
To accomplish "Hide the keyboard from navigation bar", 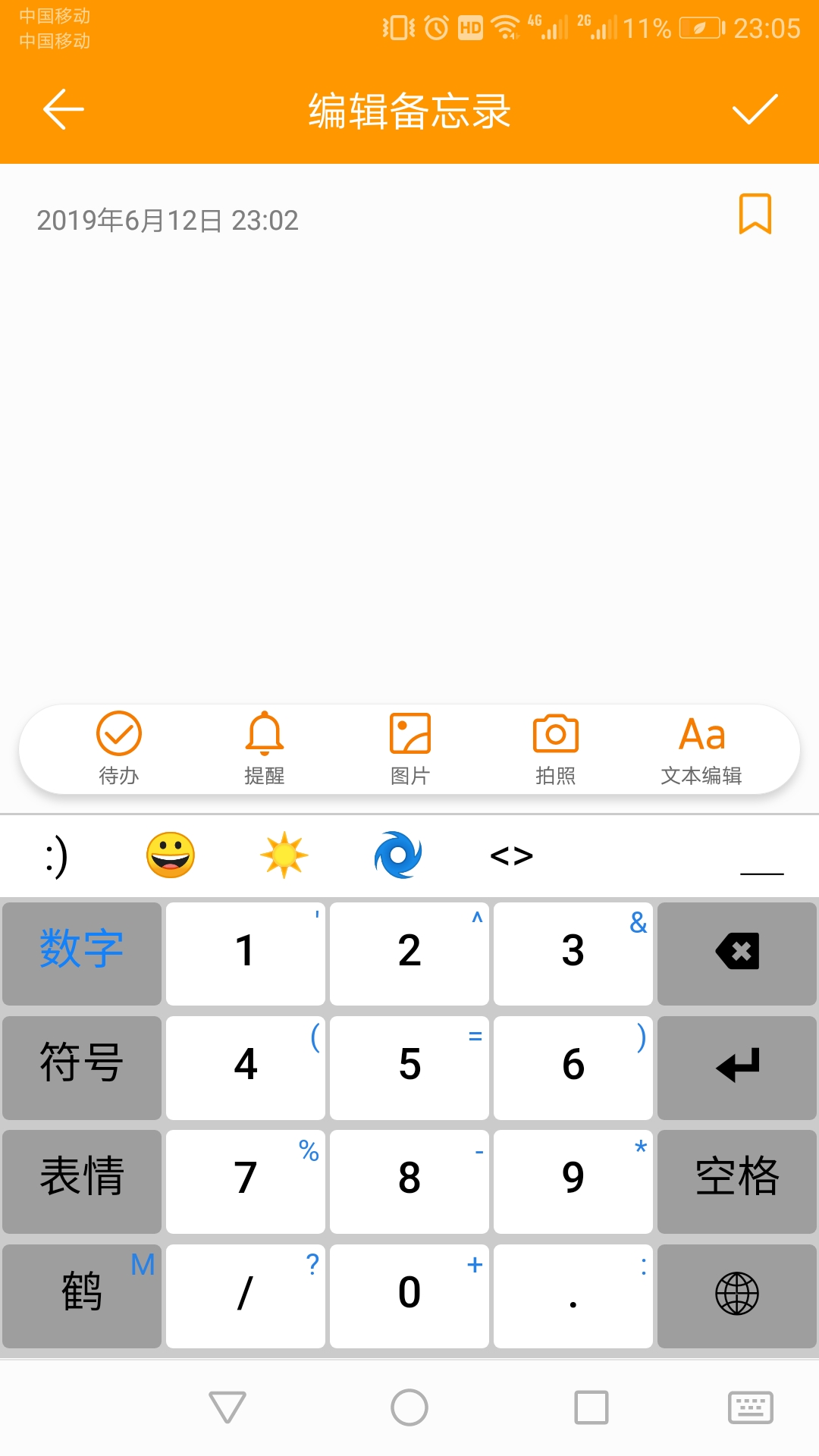I will pos(751,1407).
